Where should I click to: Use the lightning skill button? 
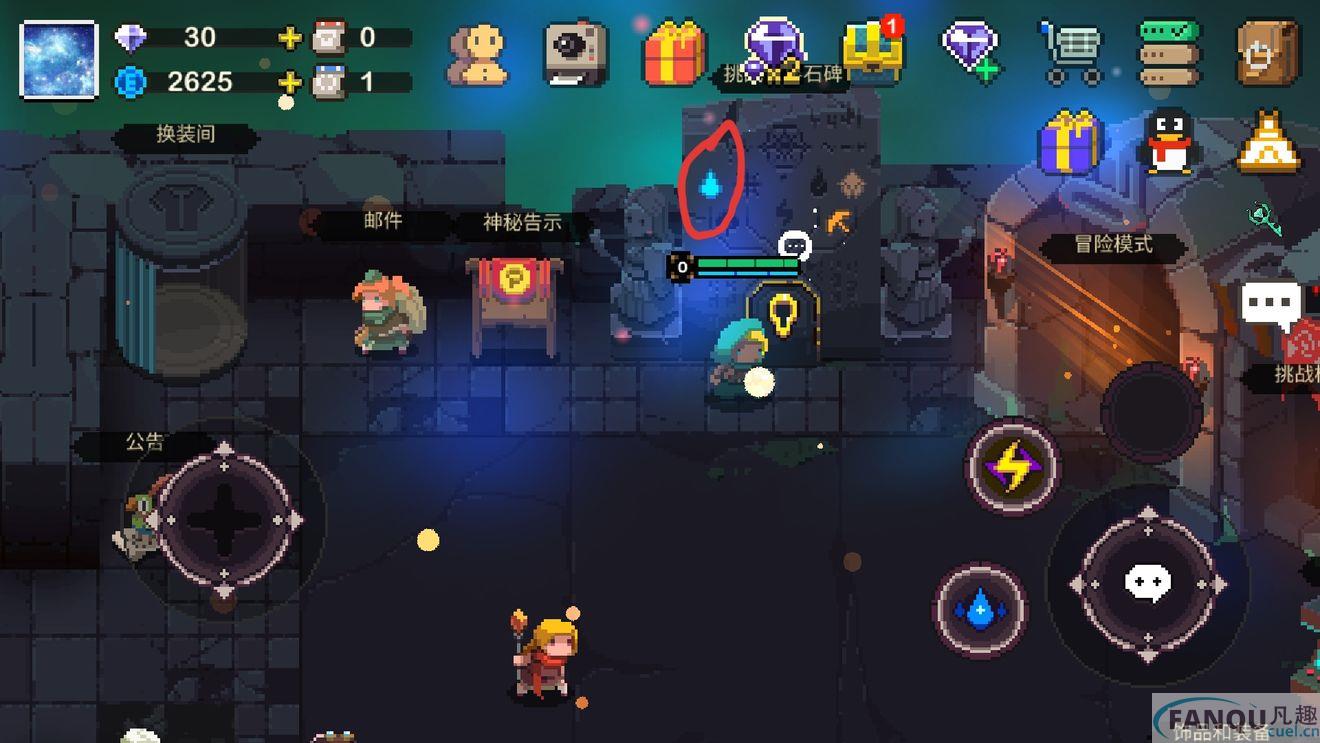coord(1012,467)
